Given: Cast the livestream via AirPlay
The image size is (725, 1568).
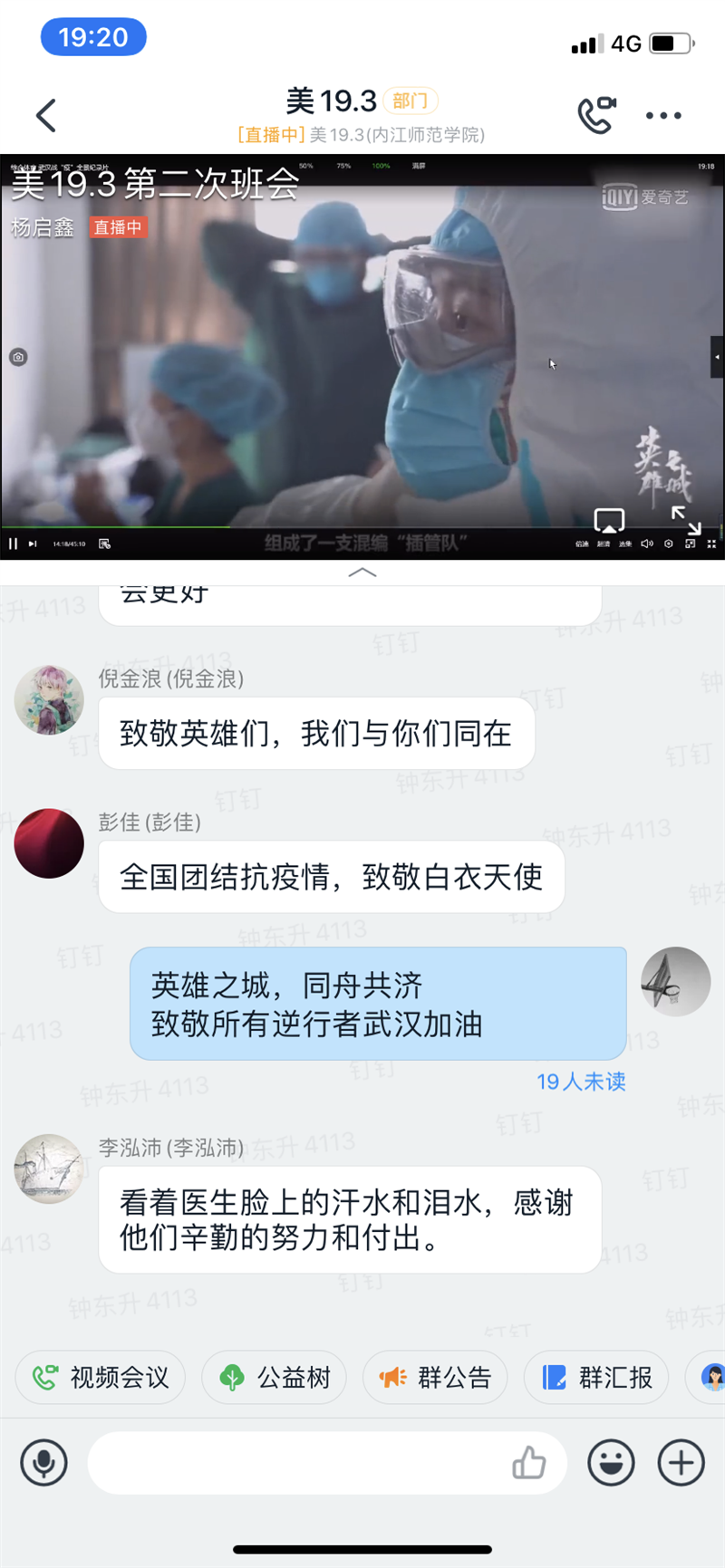Looking at the screenshot, I should click(609, 521).
